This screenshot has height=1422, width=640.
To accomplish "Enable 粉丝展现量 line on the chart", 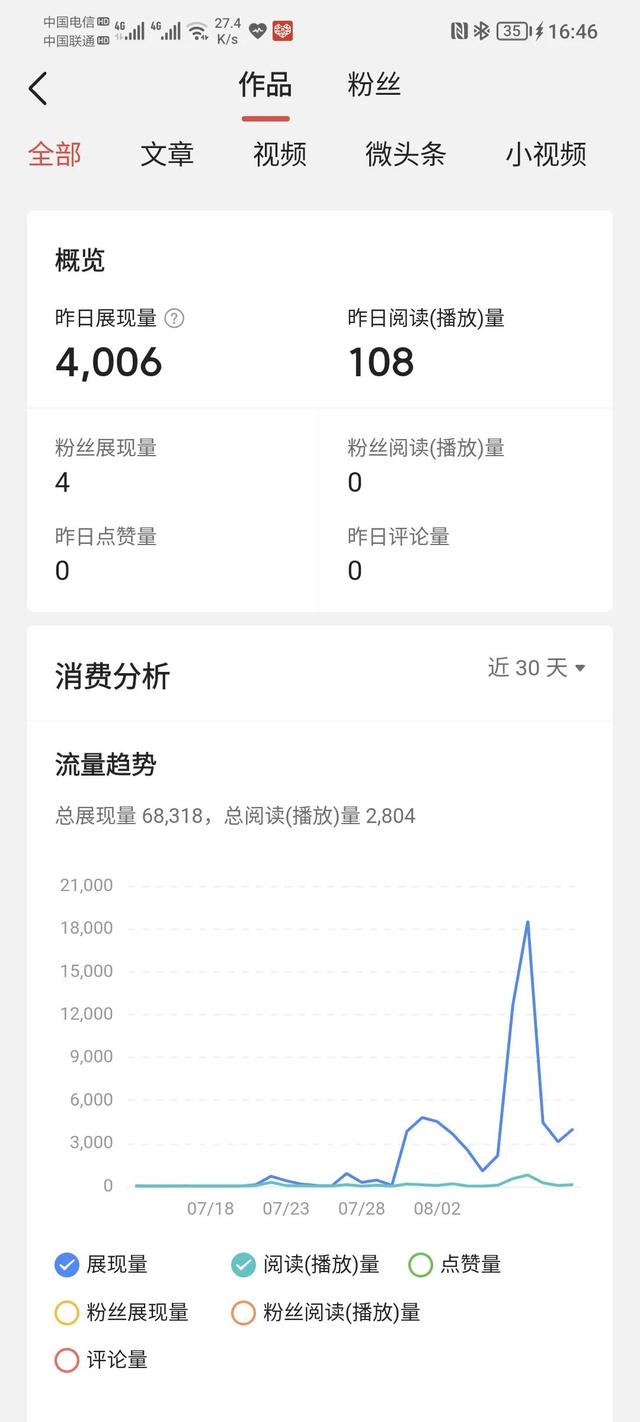I will point(121,1313).
